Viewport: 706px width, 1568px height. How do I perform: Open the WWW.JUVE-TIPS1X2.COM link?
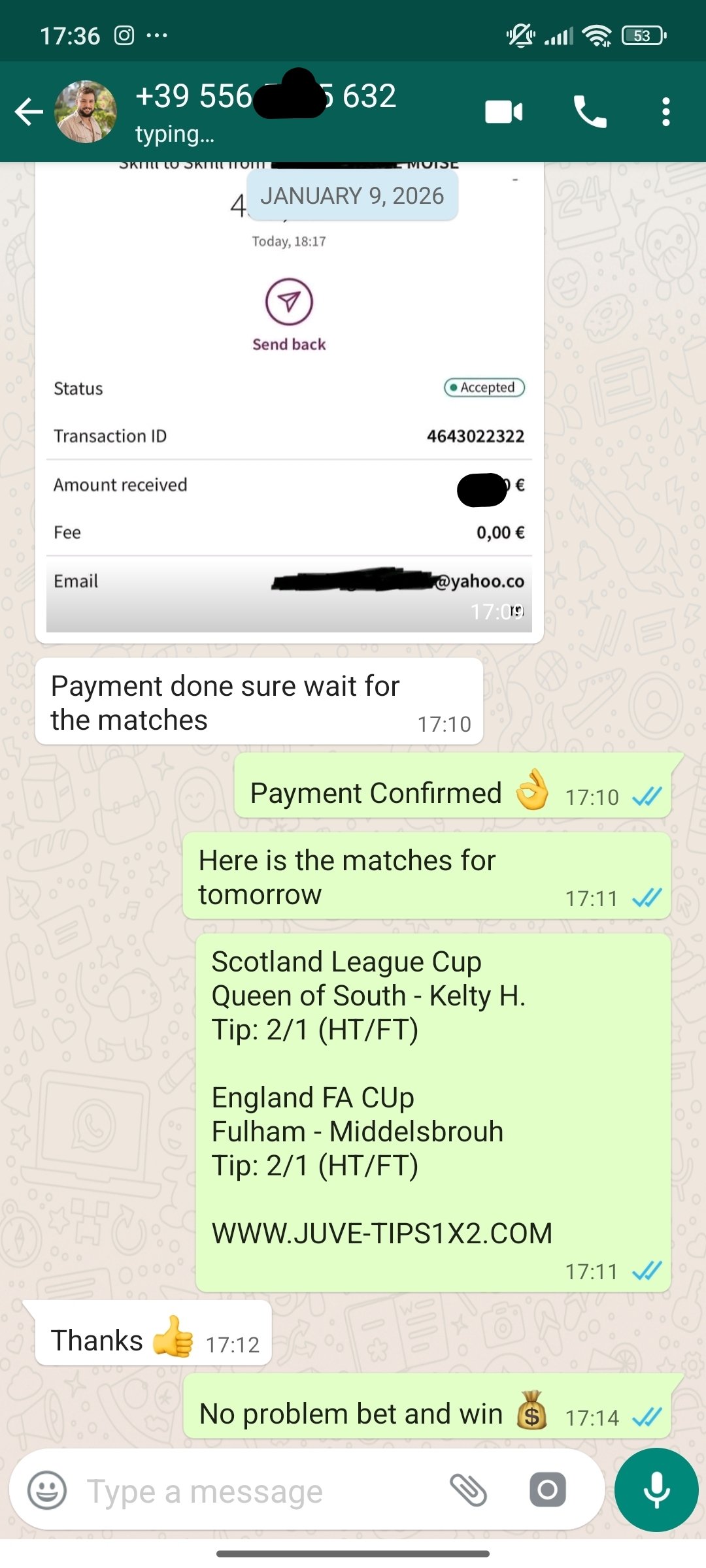coord(382,1233)
